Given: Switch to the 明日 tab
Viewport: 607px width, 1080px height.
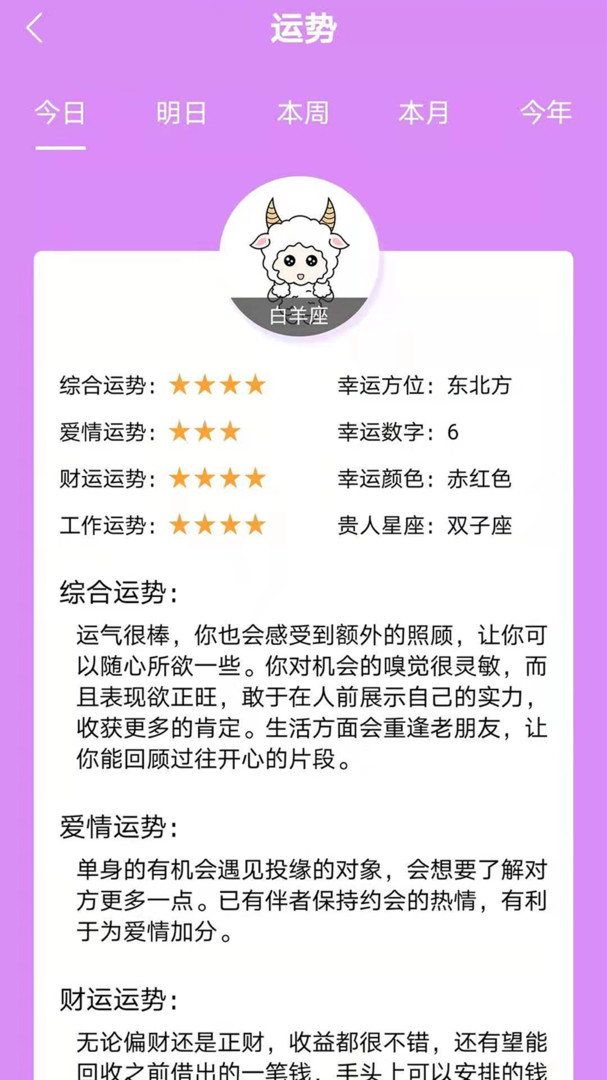Looking at the screenshot, I should click(x=181, y=112).
